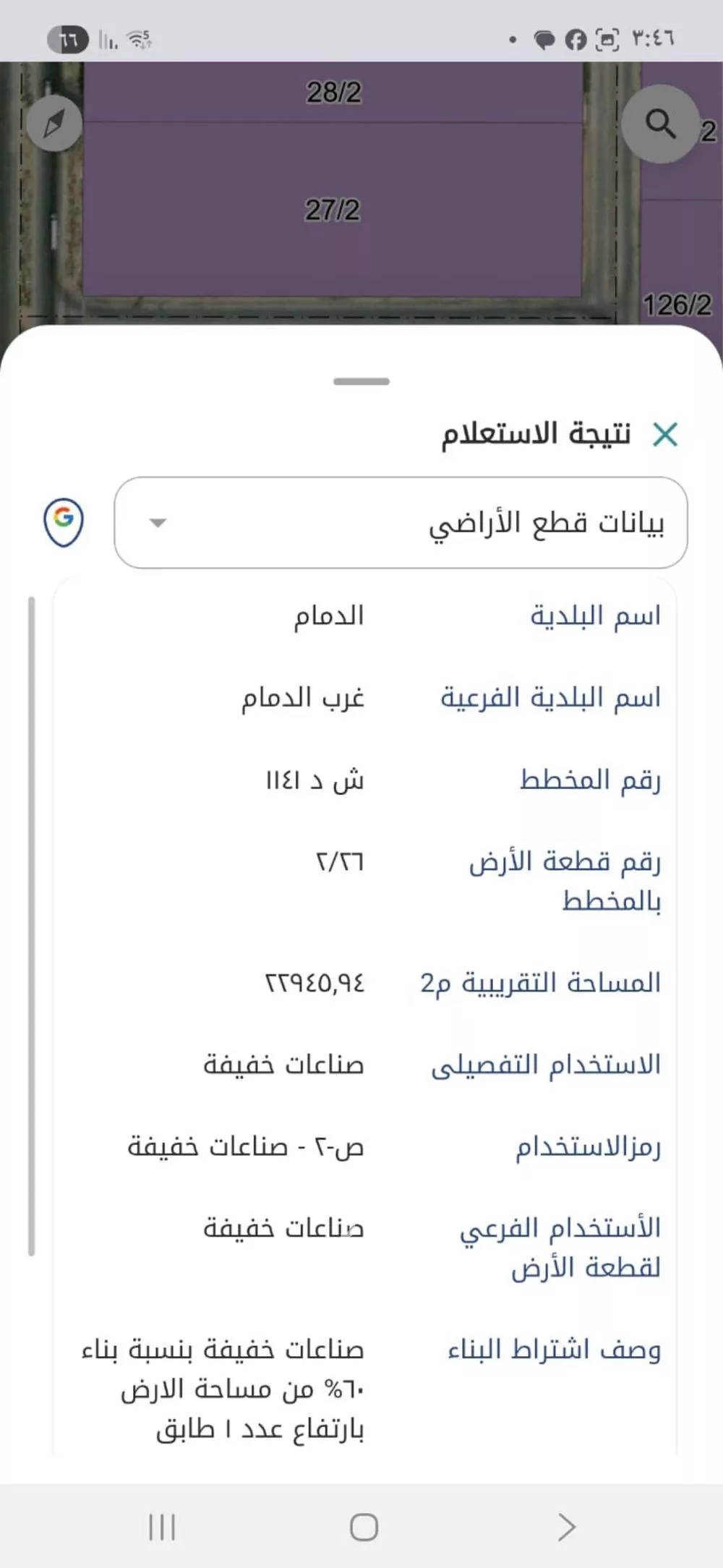The image size is (723, 1568).
Task: Open location in Google Maps pin icon
Action: click(64, 522)
